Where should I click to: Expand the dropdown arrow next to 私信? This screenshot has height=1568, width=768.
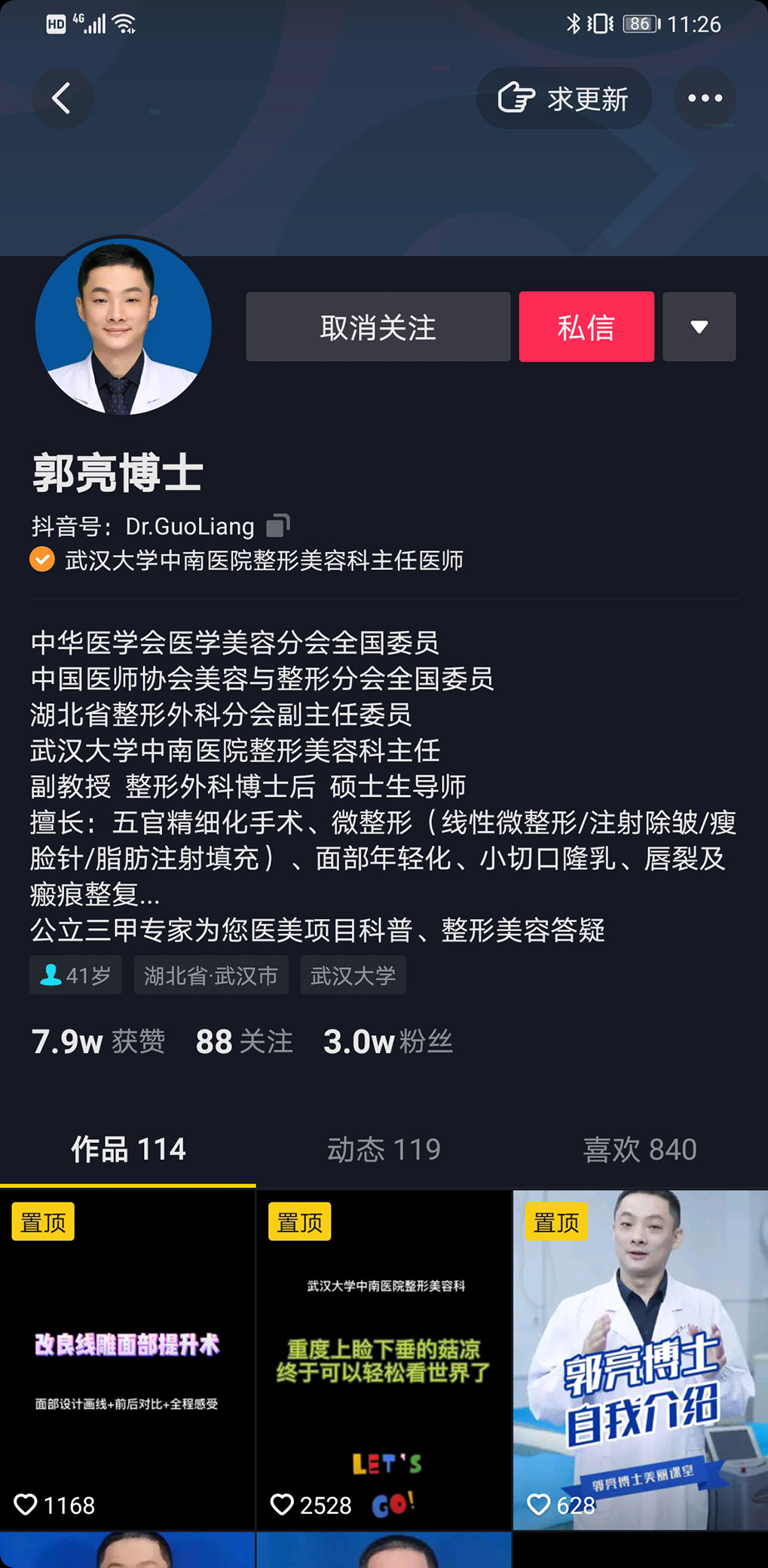click(699, 327)
